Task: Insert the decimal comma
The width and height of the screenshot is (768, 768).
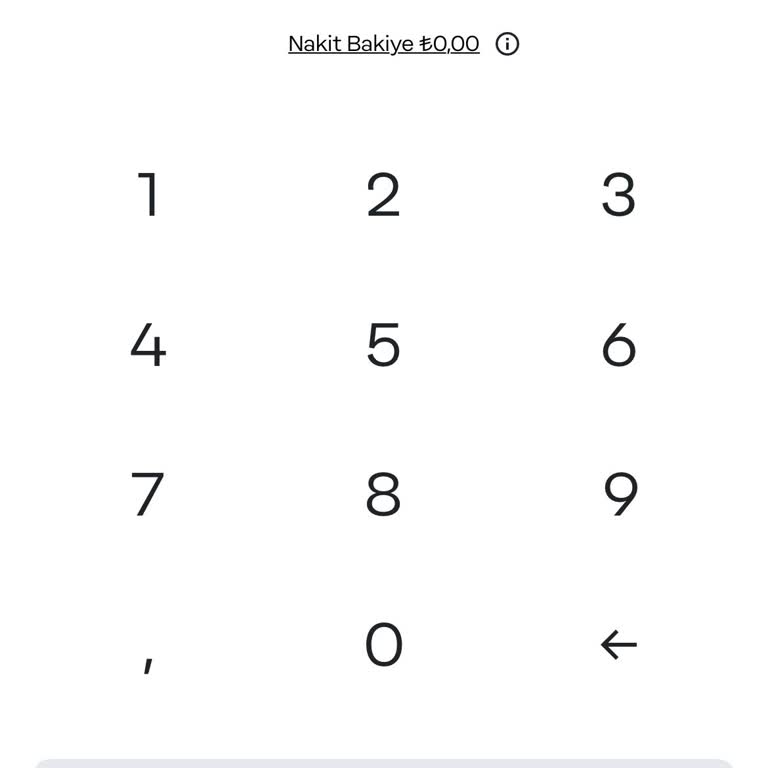Action: pyautogui.click(x=148, y=658)
